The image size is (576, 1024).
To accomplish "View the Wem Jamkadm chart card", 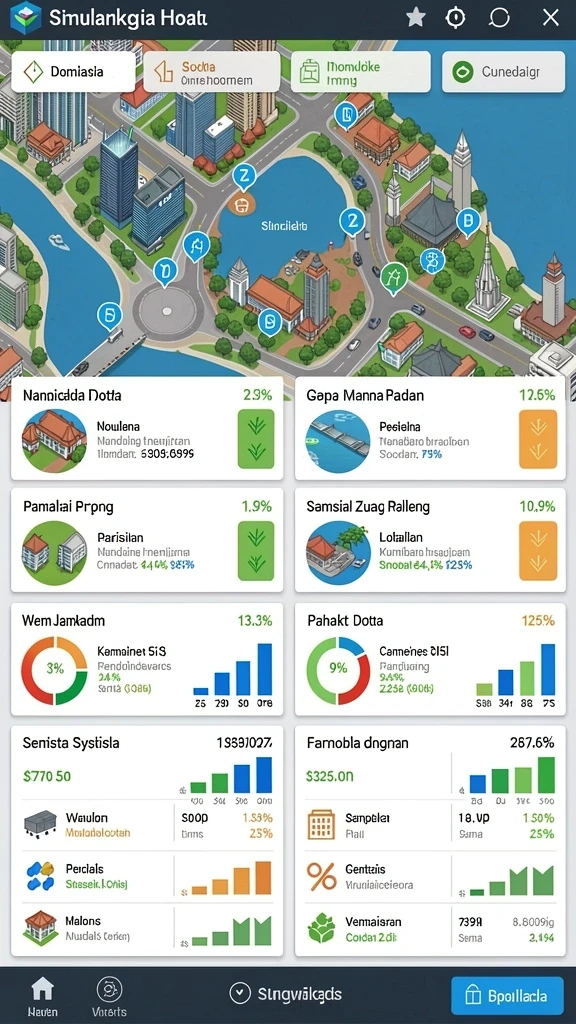I will [x=147, y=659].
